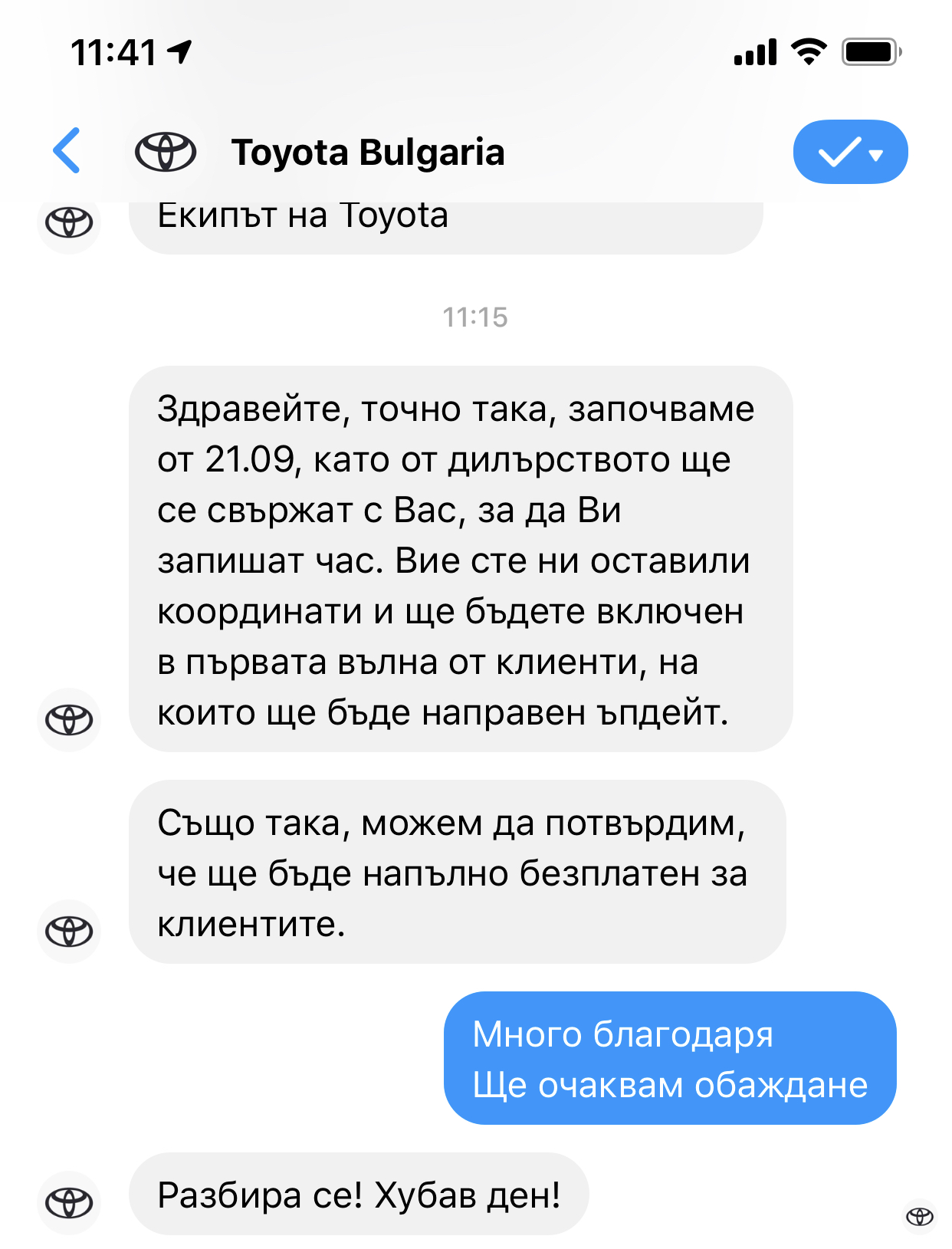Open Toyota avatar beside 'Разбира се! Хубав ден!'
Image resolution: width=952 pixels, height=1249 pixels.
tap(69, 1201)
